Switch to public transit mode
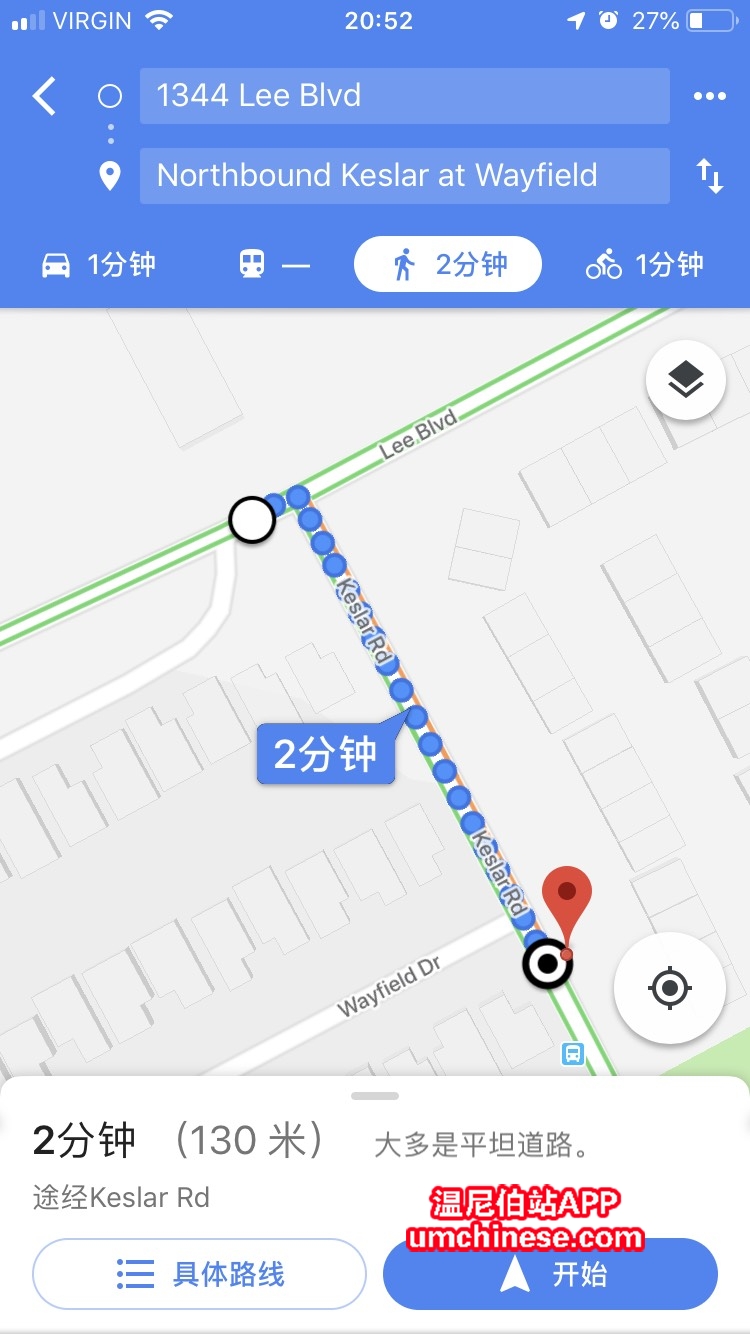 274,265
